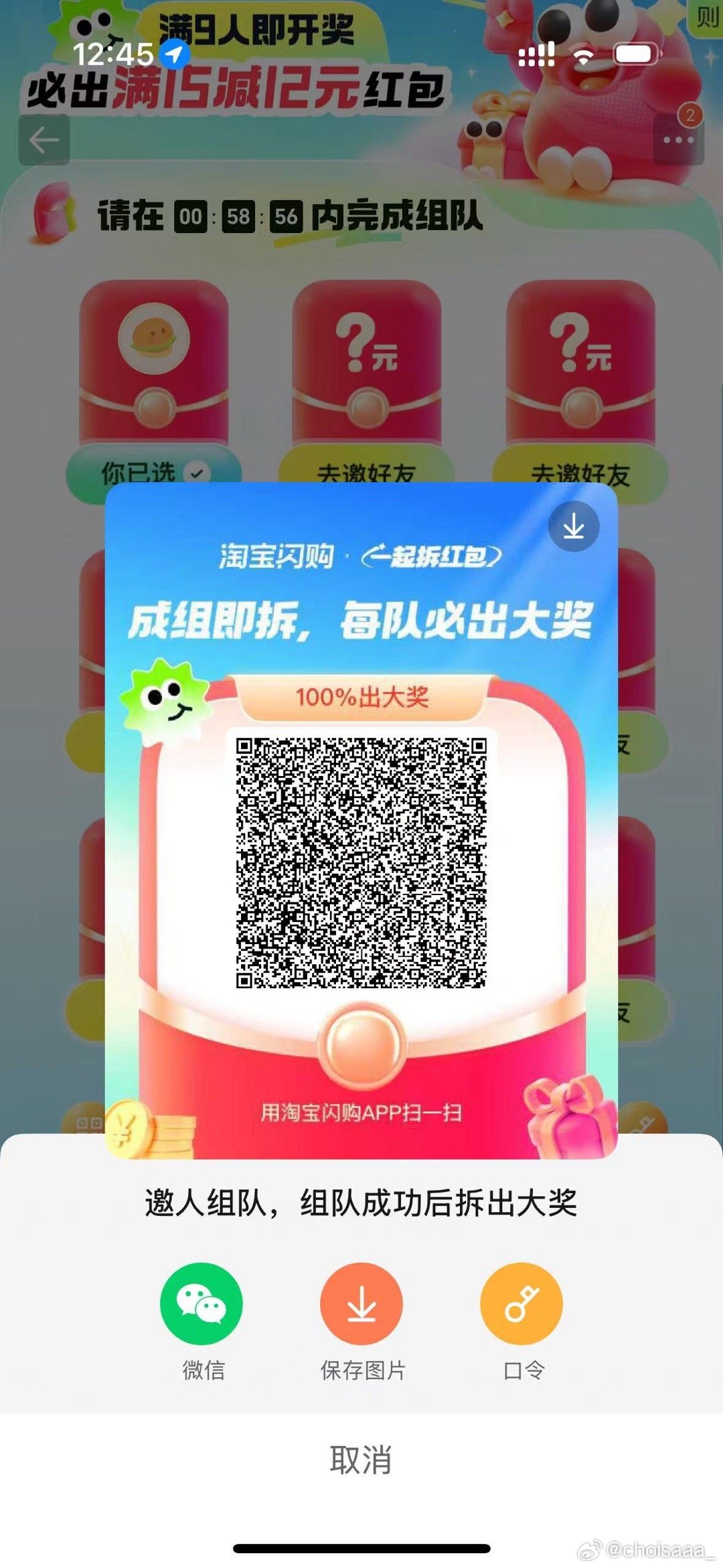Go back with the top-left arrow
This screenshot has width=723, height=1568.
click(x=44, y=139)
